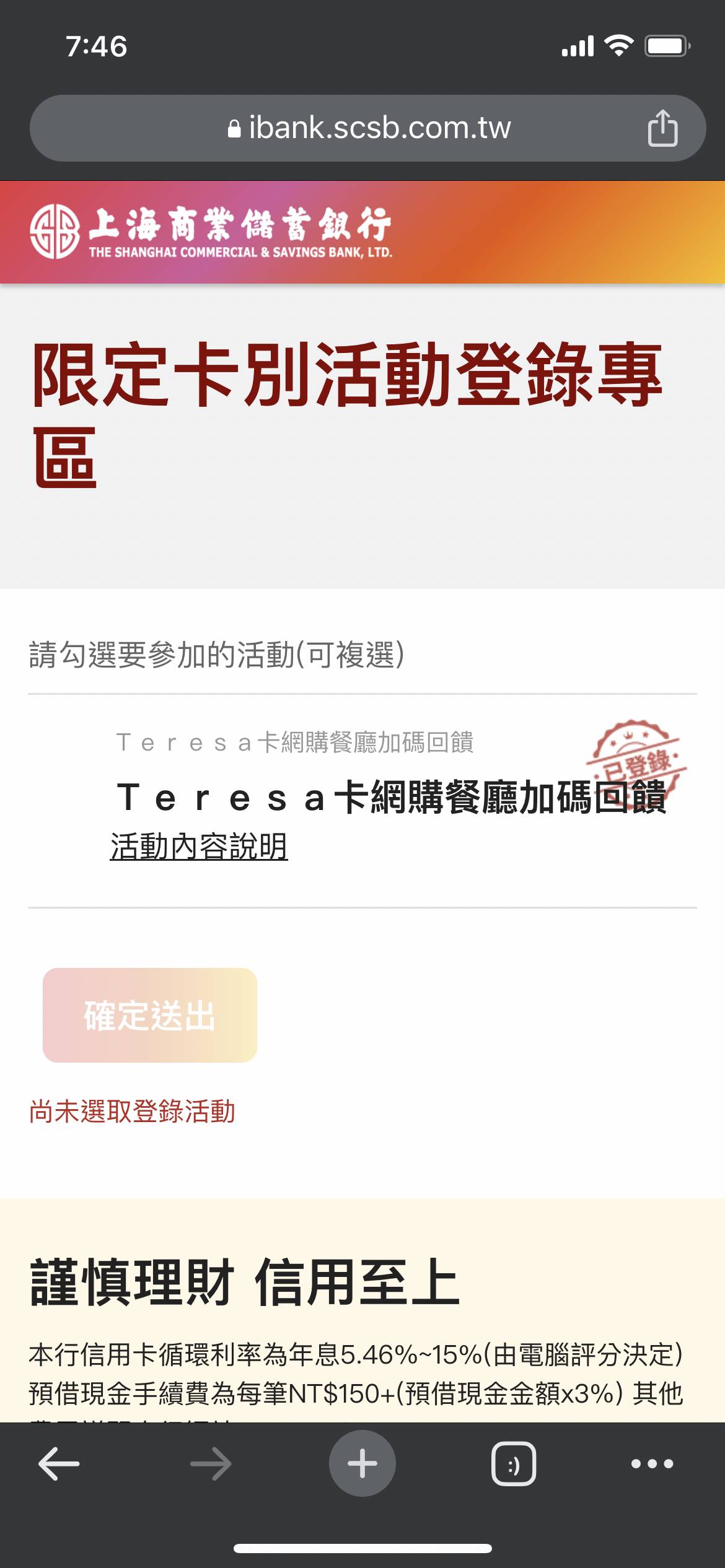Open the 活動內容說明 link
This screenshot has width=725, height=1568.
click(199, 847)
